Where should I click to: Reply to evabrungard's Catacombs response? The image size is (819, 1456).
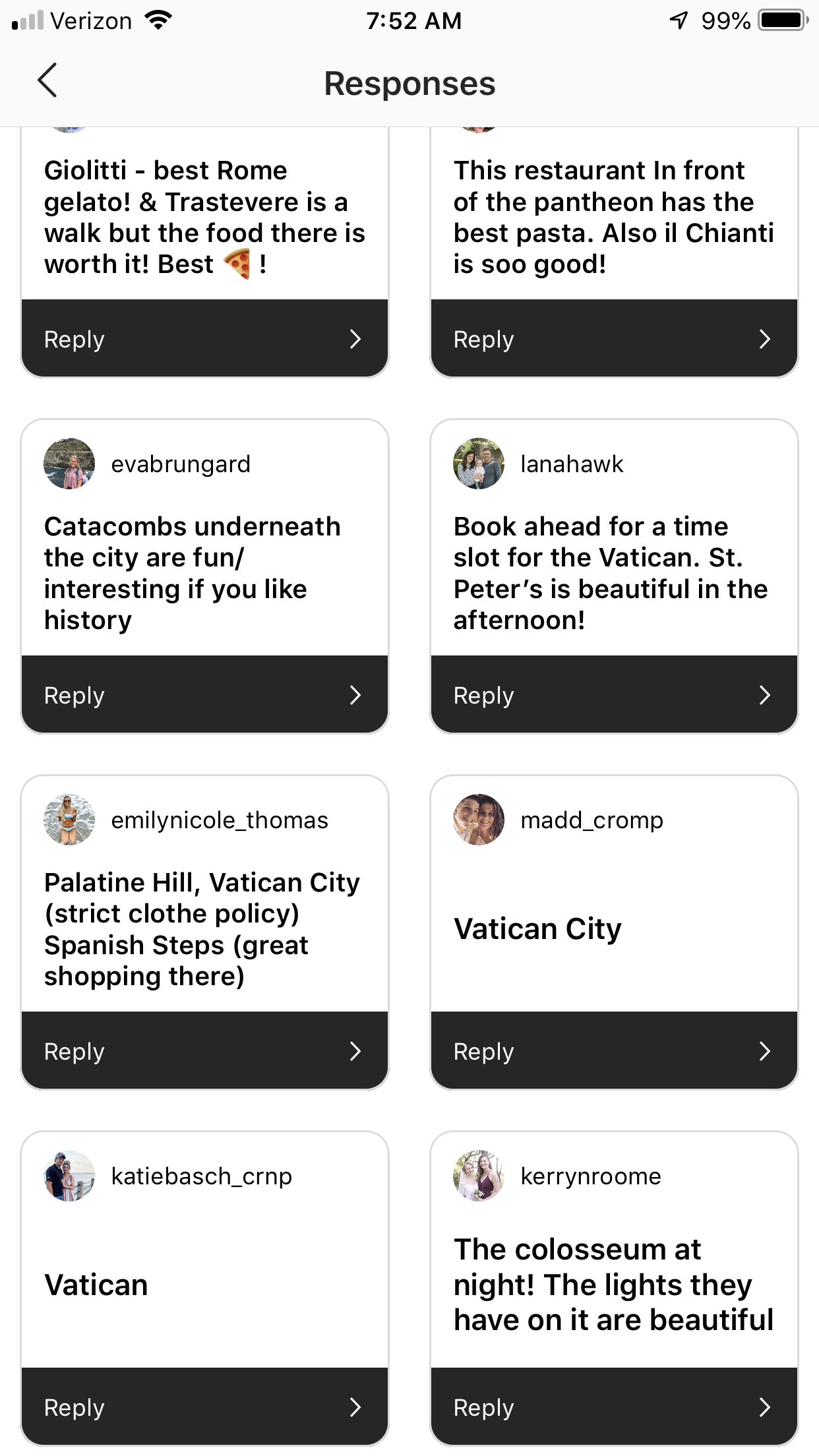click(204, 695)
